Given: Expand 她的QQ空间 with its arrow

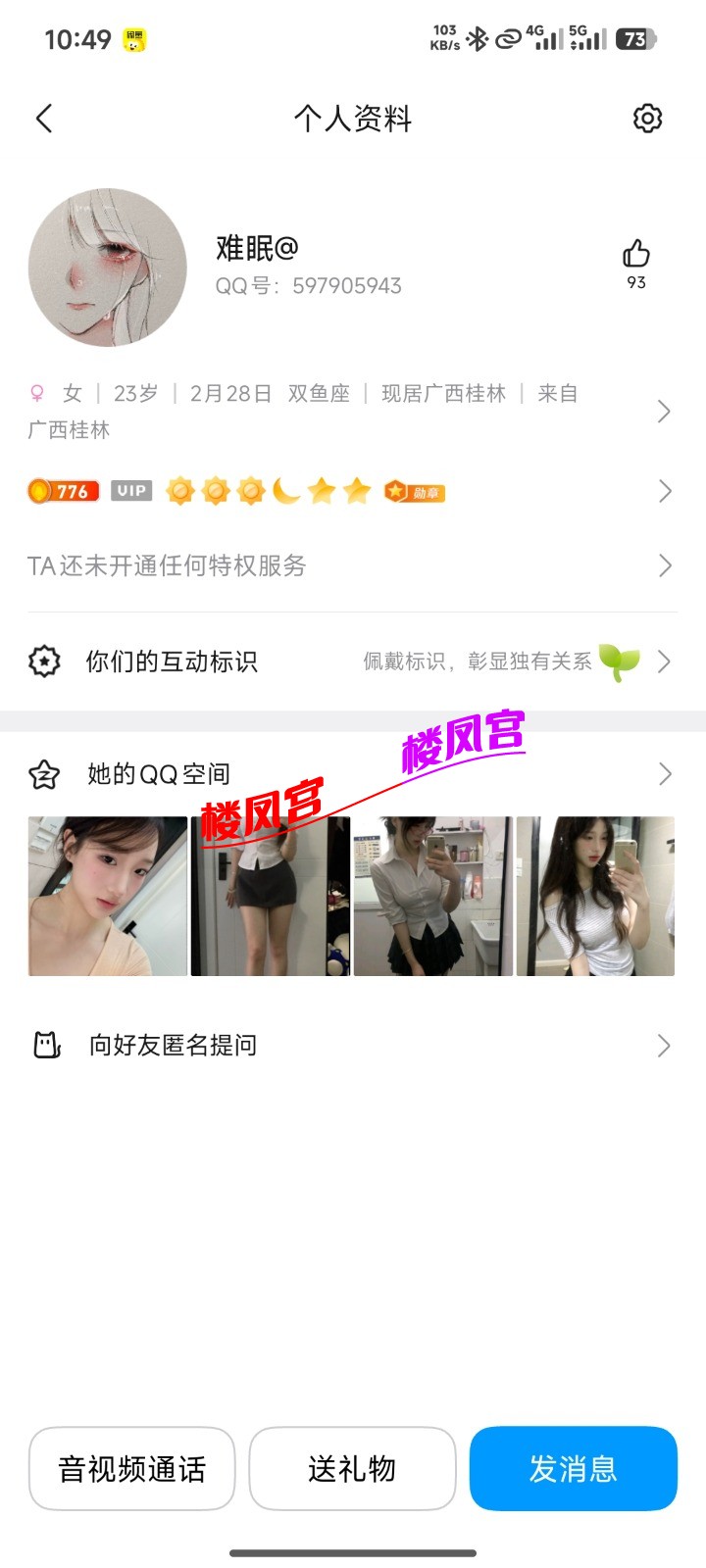Looking at the screenshot, I should pos(665,773).
